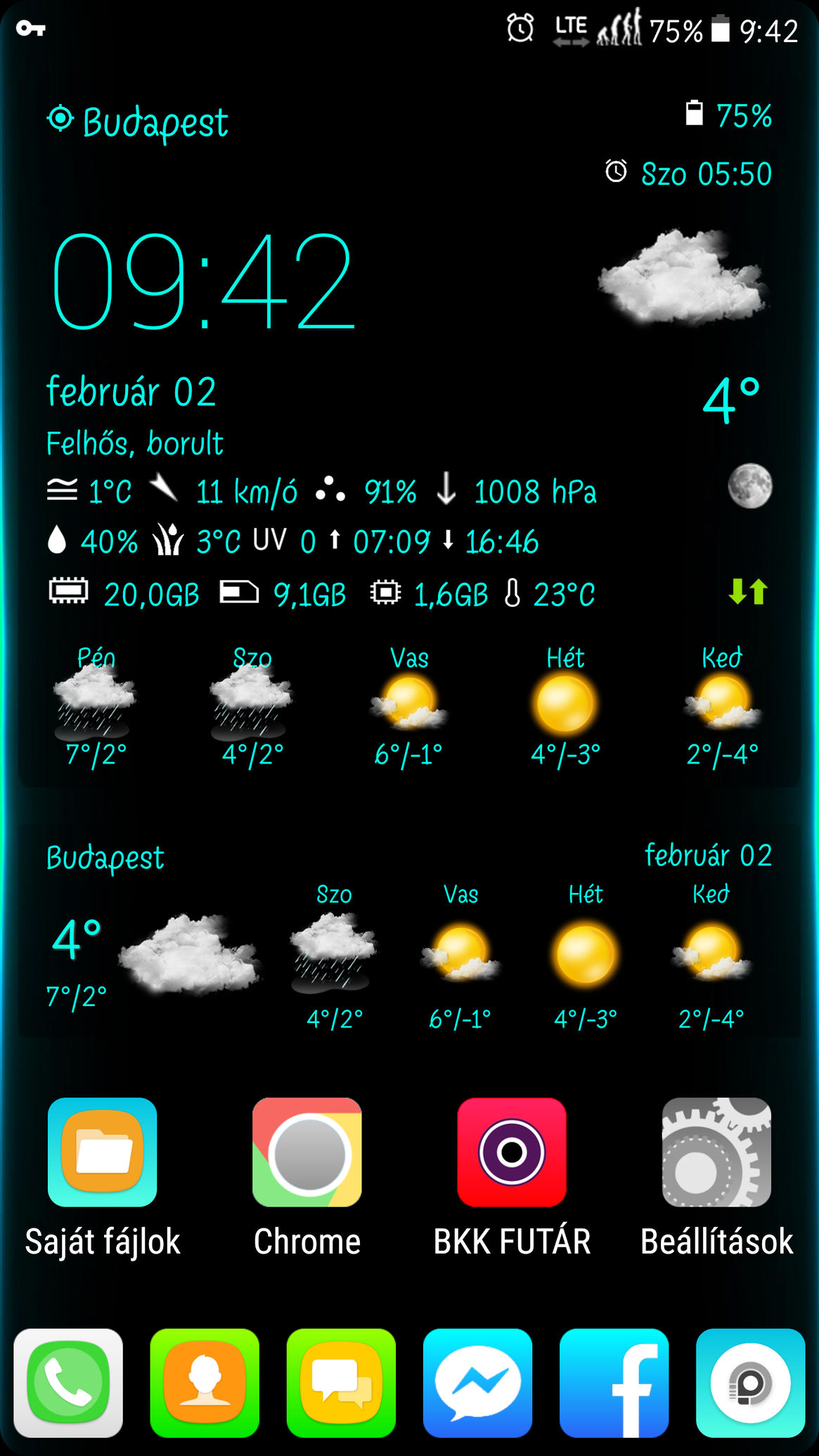Open Vas forecast in the five-day row

[x=409, y=707]
